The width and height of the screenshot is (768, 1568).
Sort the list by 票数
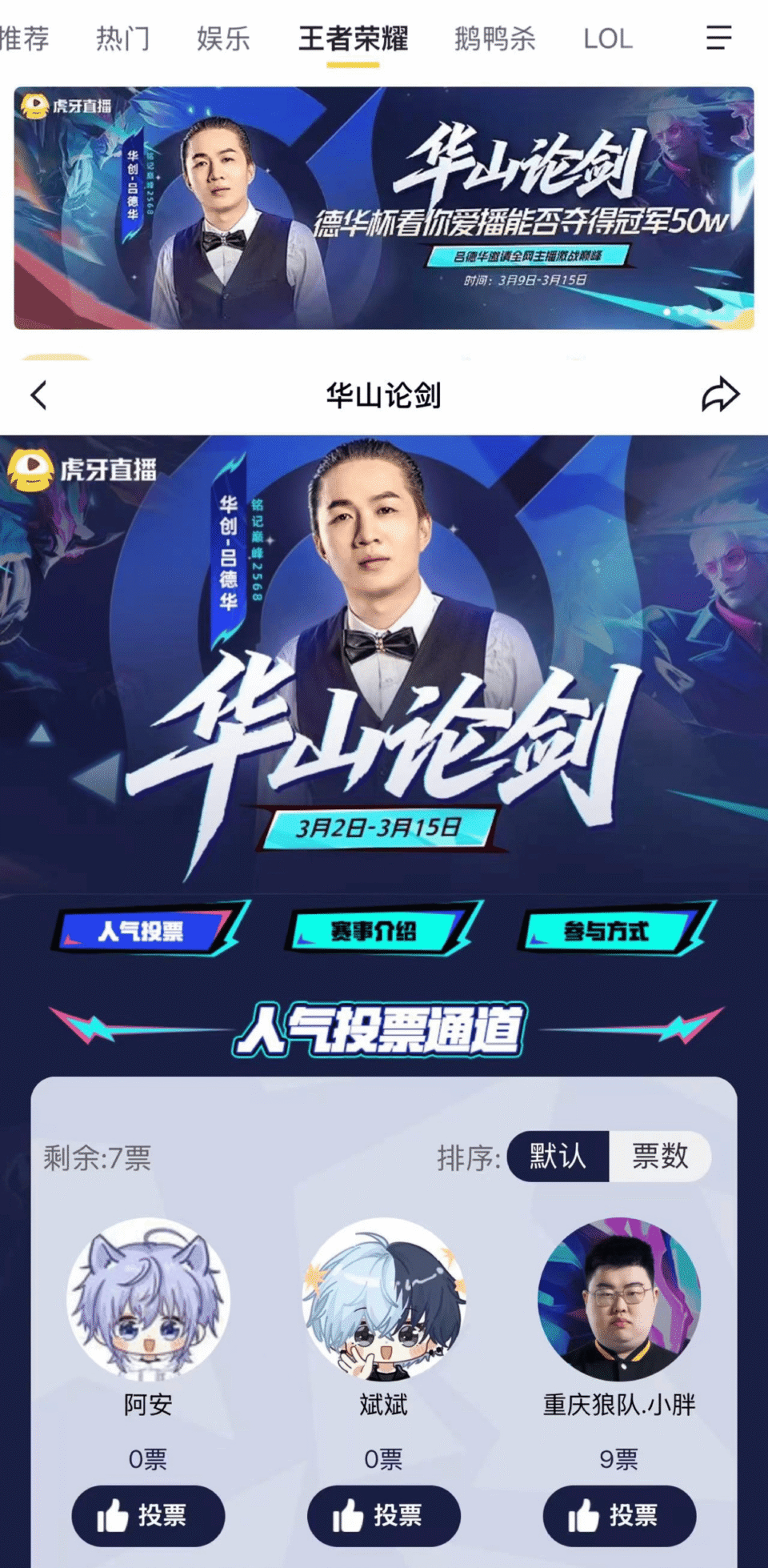tap(659, 1156)
